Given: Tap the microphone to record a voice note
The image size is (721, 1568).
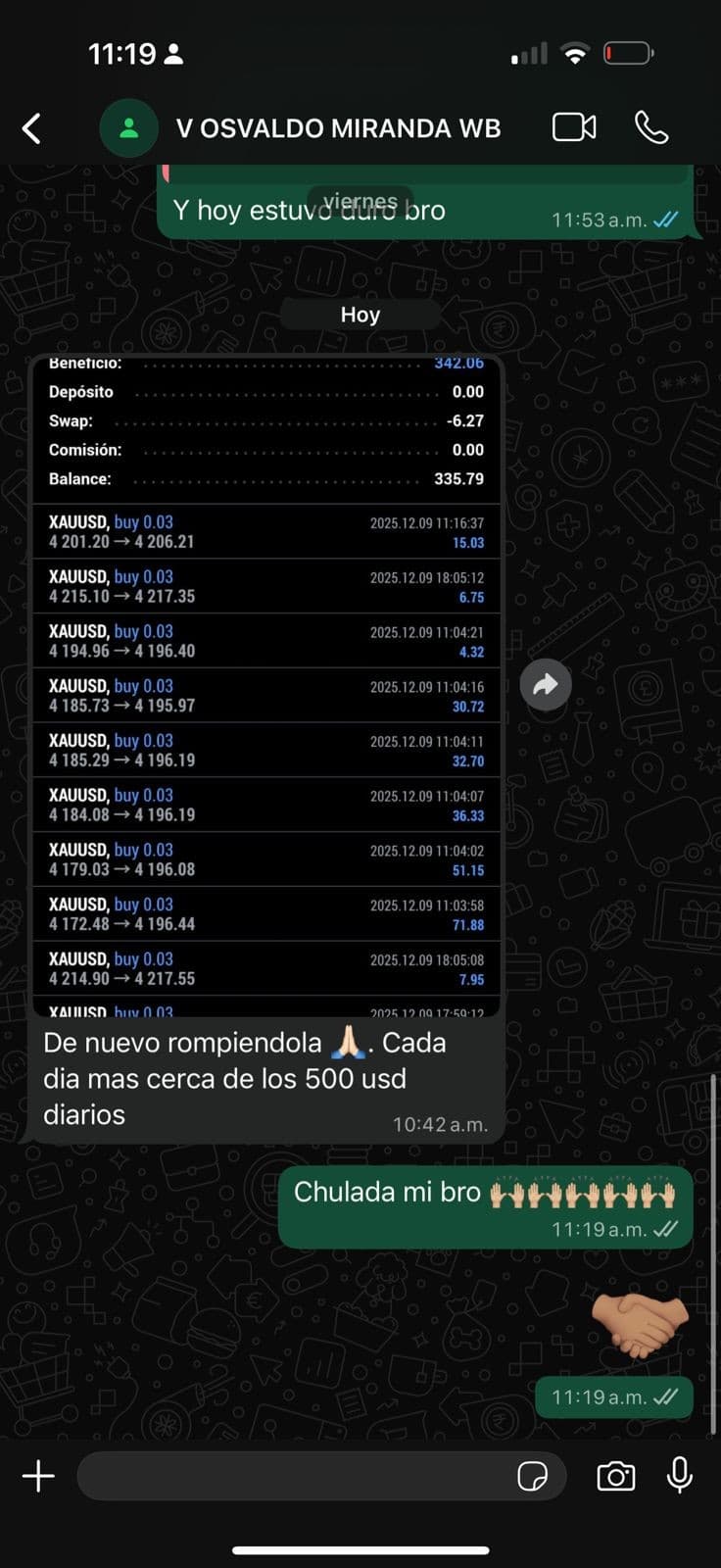Looking at the screenshot, I should (x=680, y=1476).
